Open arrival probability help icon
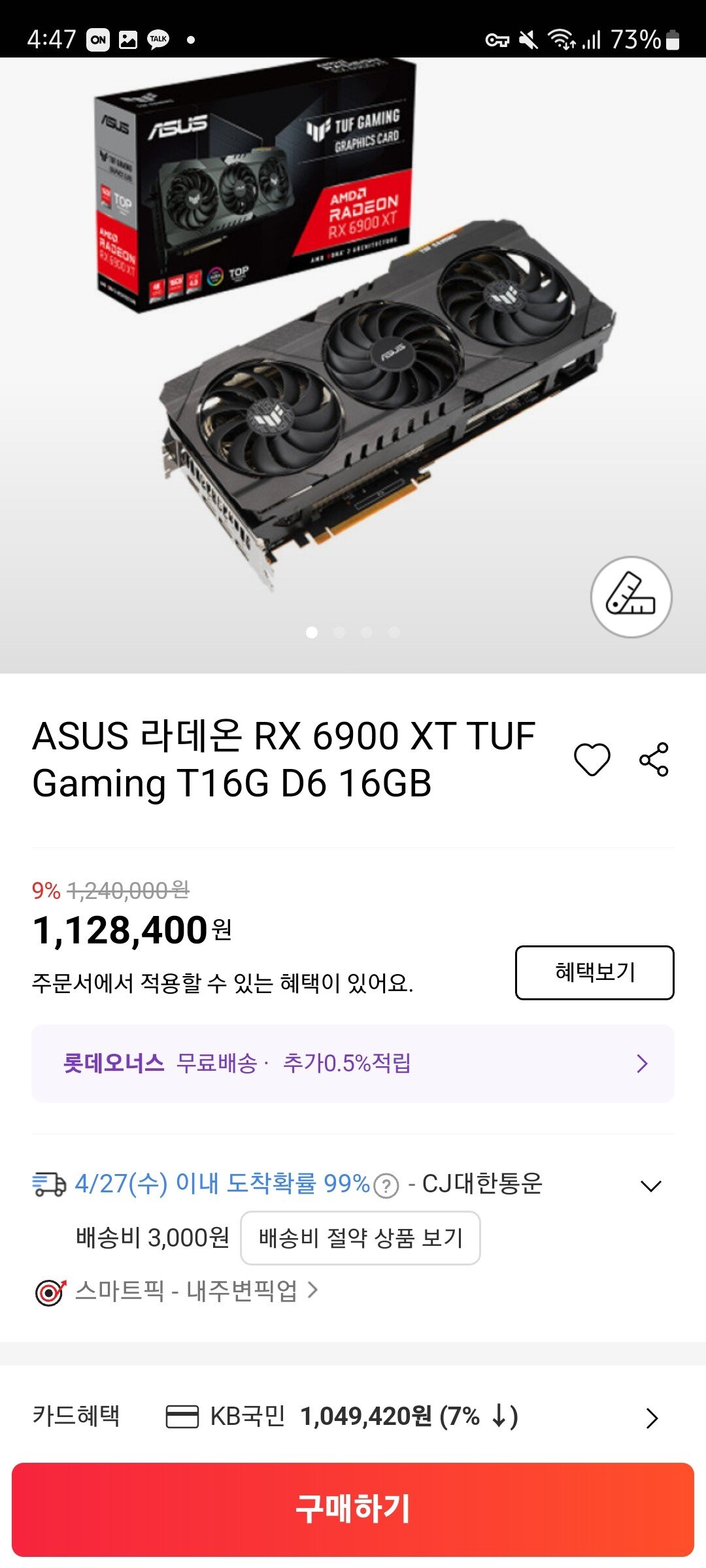Screen dimensions: 706x1568 pos(386,1186)
